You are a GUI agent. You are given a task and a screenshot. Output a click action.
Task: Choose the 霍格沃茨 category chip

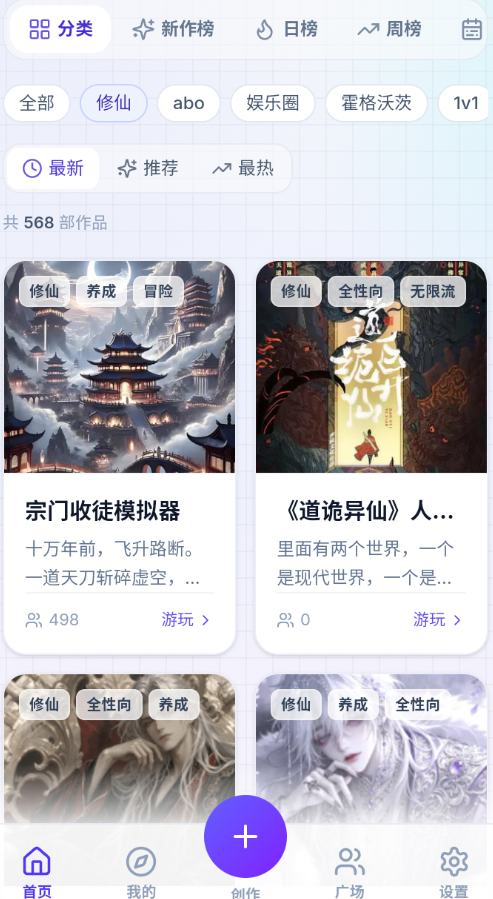click(377, 103)
